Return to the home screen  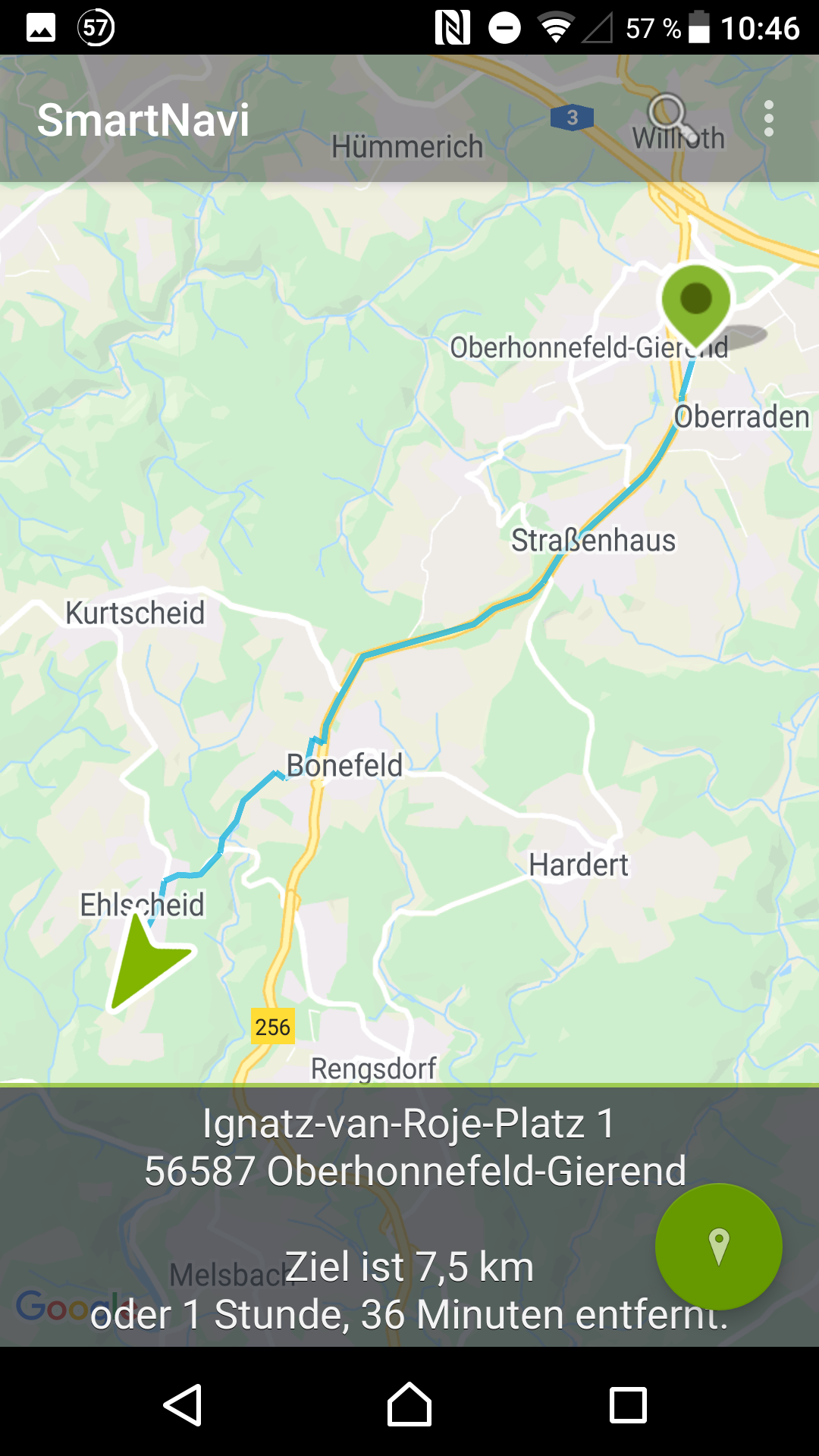[x=409, y=1405]
